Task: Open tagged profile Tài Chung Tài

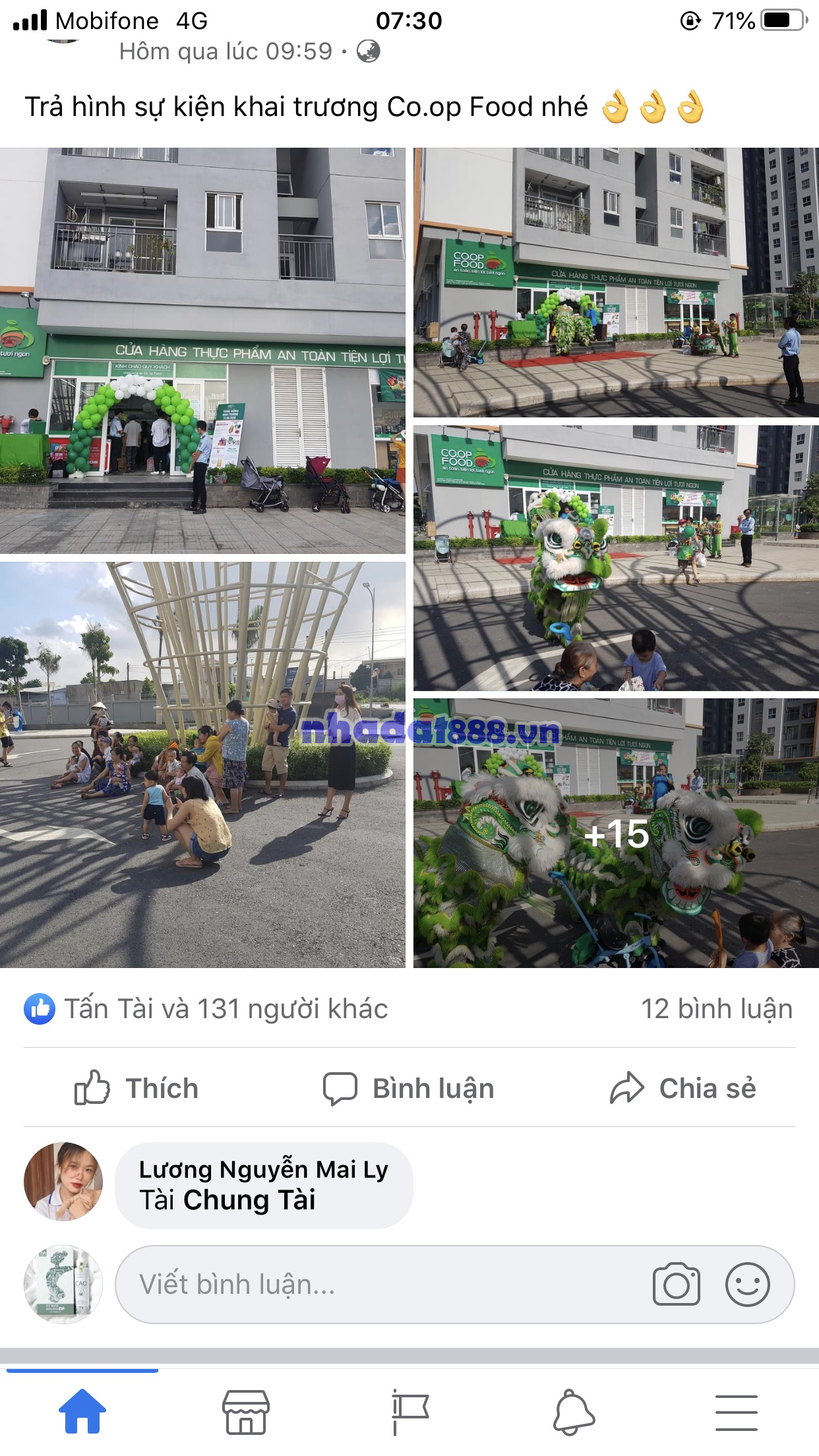Action: pyautogui.click(x=228, y=1201)
